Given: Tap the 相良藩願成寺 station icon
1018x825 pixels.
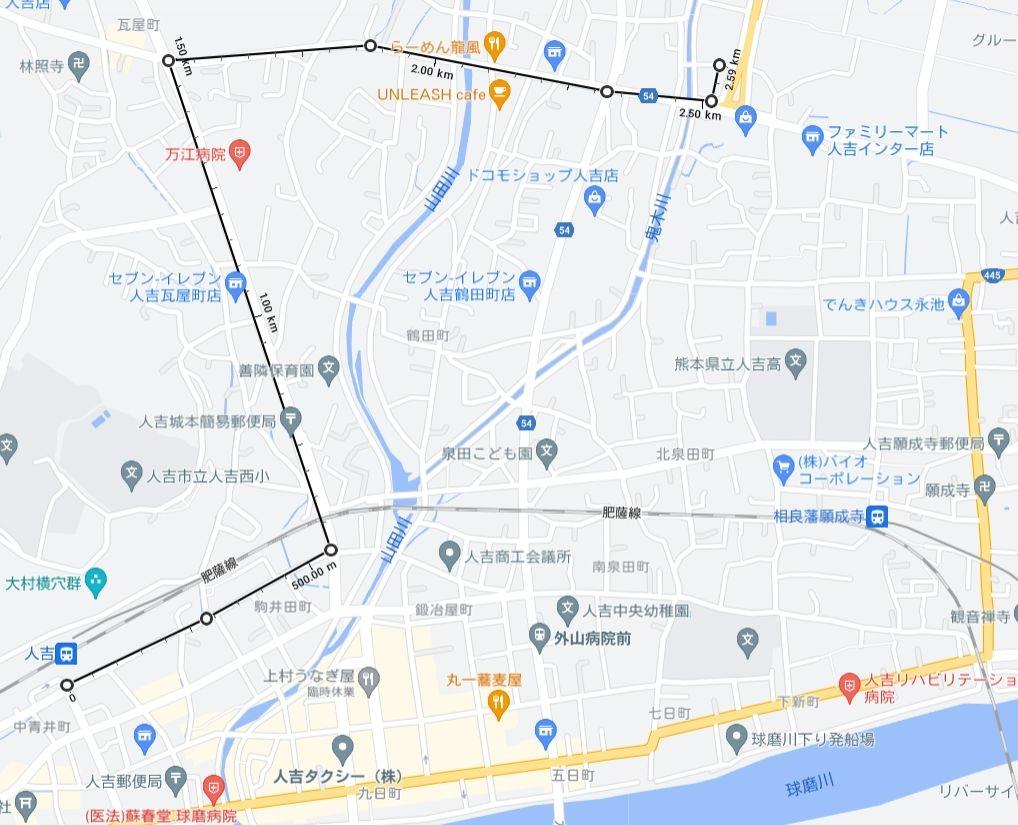Looking at the screenshot, I should point(877,516).
